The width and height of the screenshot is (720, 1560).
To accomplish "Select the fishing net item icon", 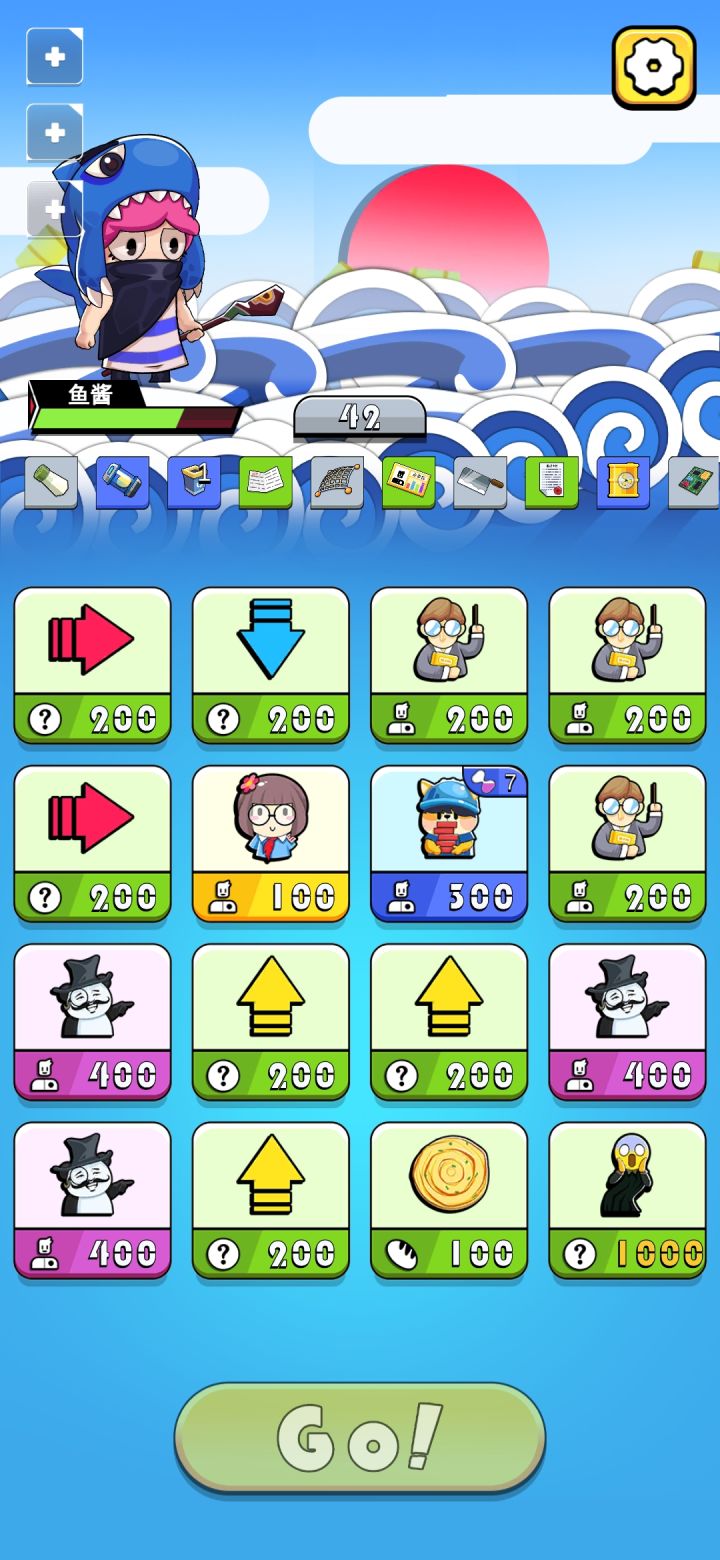I will pos(336,483).
